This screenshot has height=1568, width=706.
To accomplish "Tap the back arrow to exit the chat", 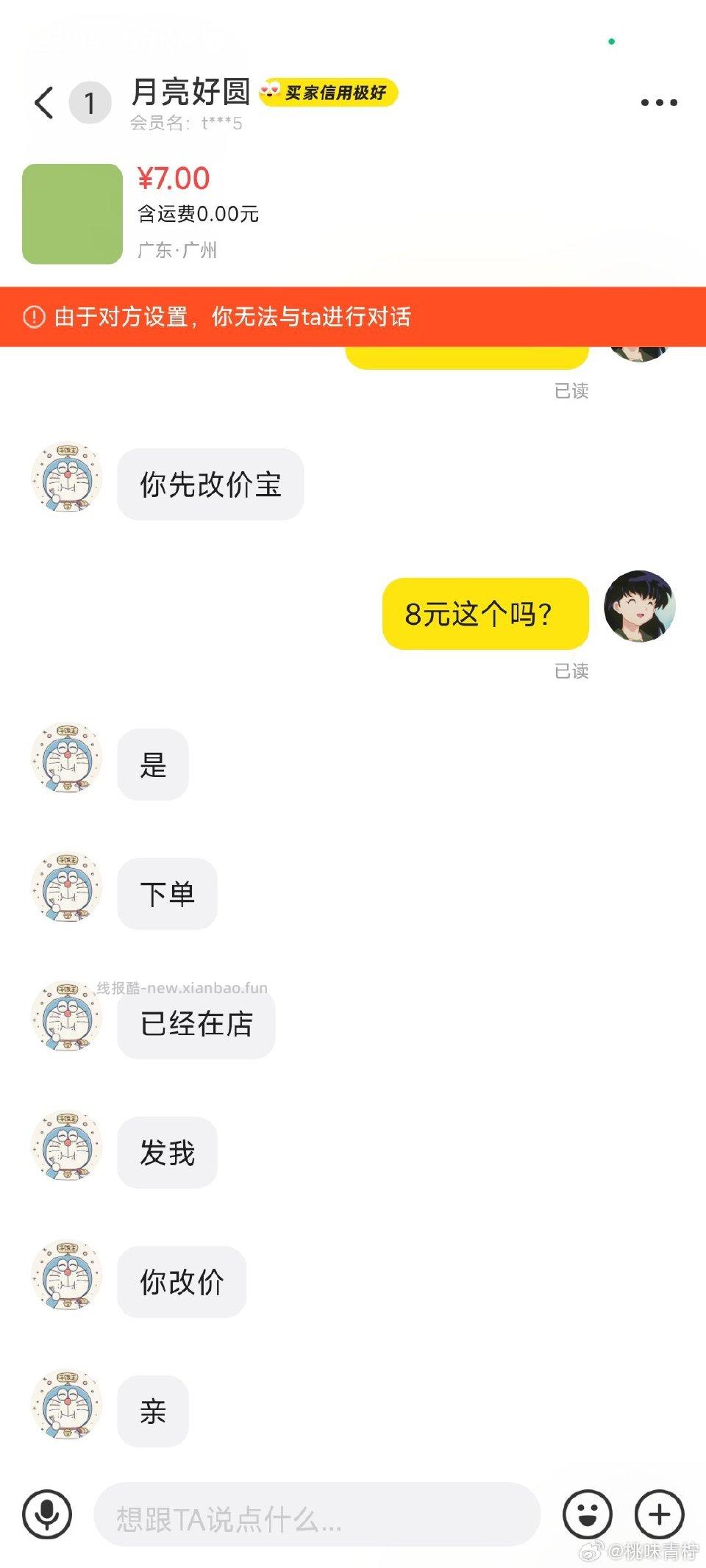I will click(x=43, y=101).
